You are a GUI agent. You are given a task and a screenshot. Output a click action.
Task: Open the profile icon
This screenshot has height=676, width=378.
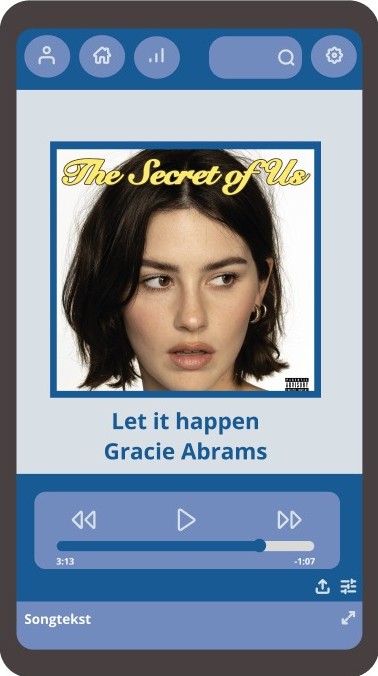coord(47,56)
